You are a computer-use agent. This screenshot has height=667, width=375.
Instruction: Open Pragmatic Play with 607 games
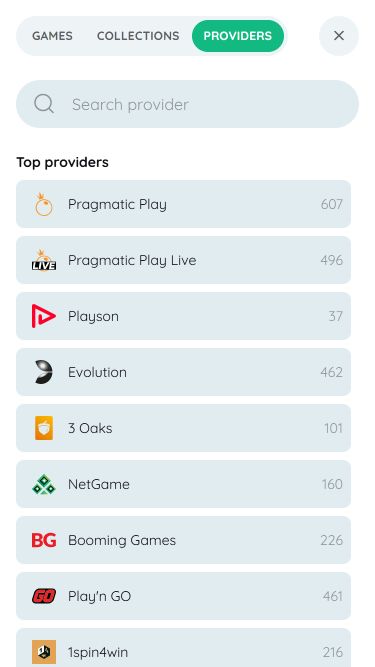(183, 204)
